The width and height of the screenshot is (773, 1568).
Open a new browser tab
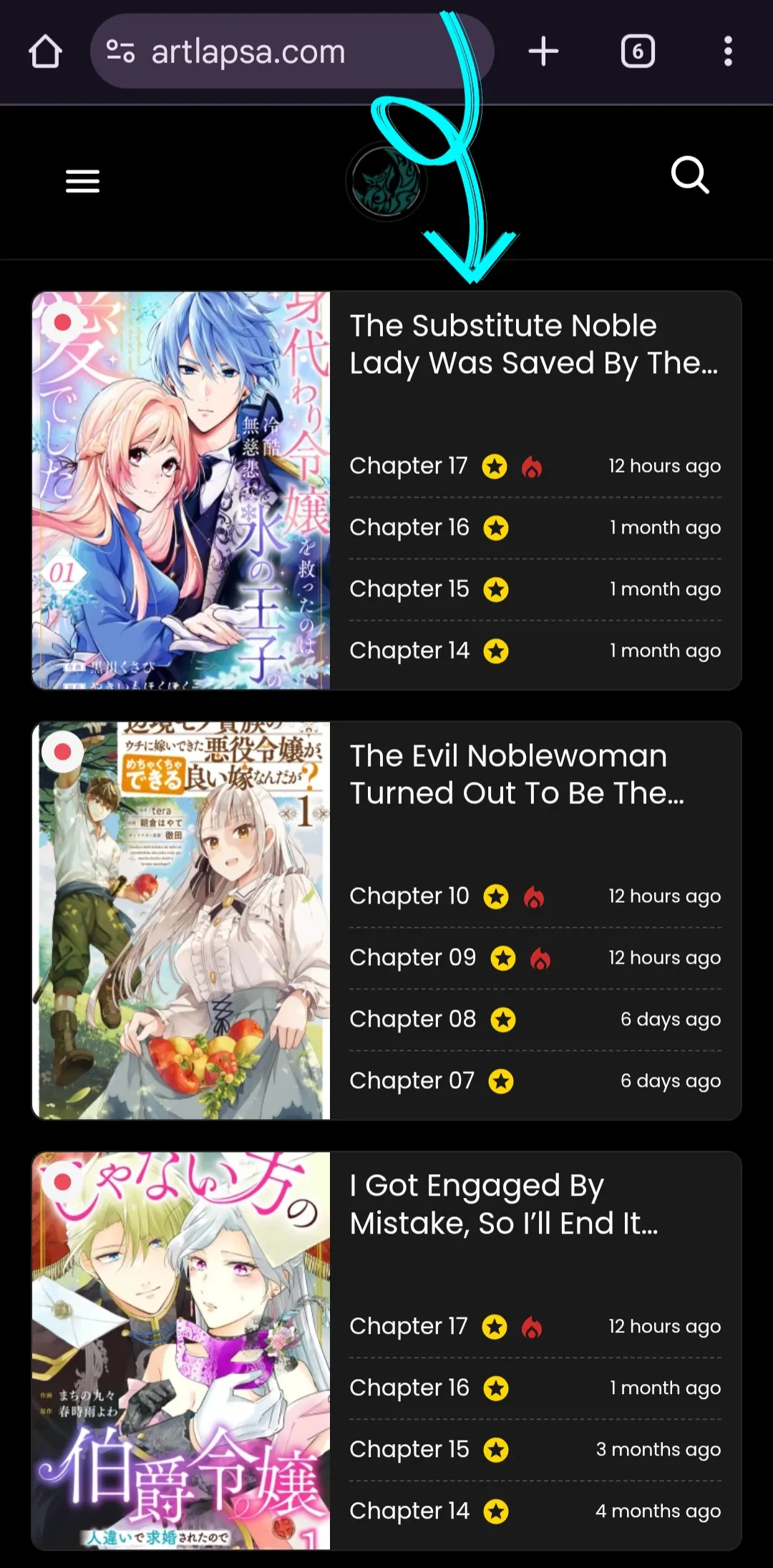pyautogui.click(x=543, y=52)
